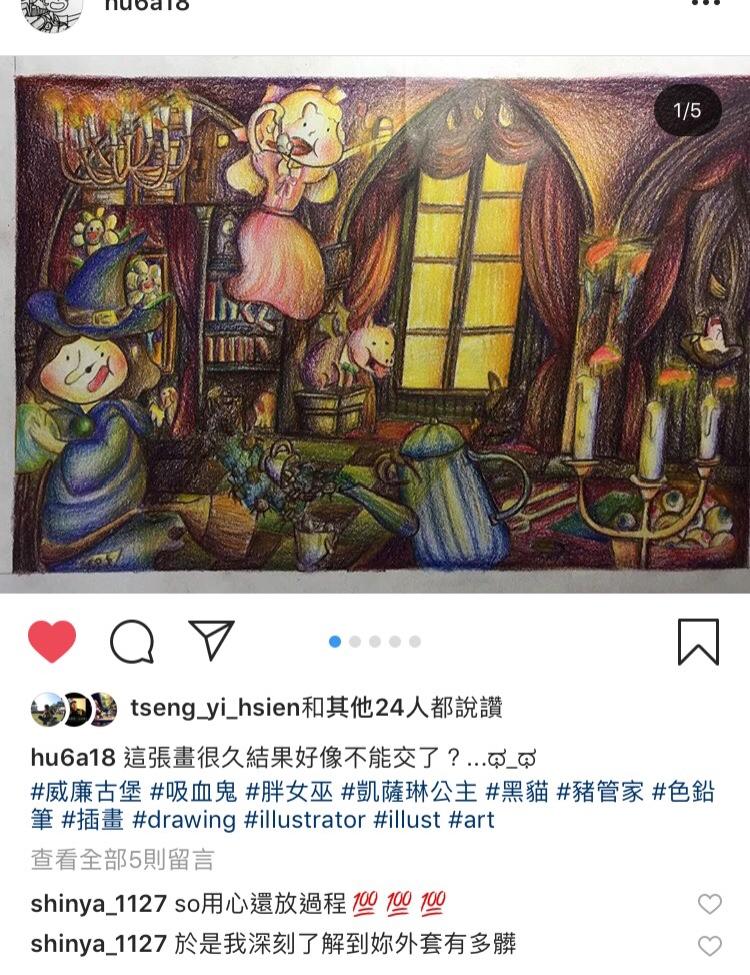This screenshot has width=750, height=975.
Task: Like shinya_1127's comment with 100 emojis
Action: pos(709,905)
